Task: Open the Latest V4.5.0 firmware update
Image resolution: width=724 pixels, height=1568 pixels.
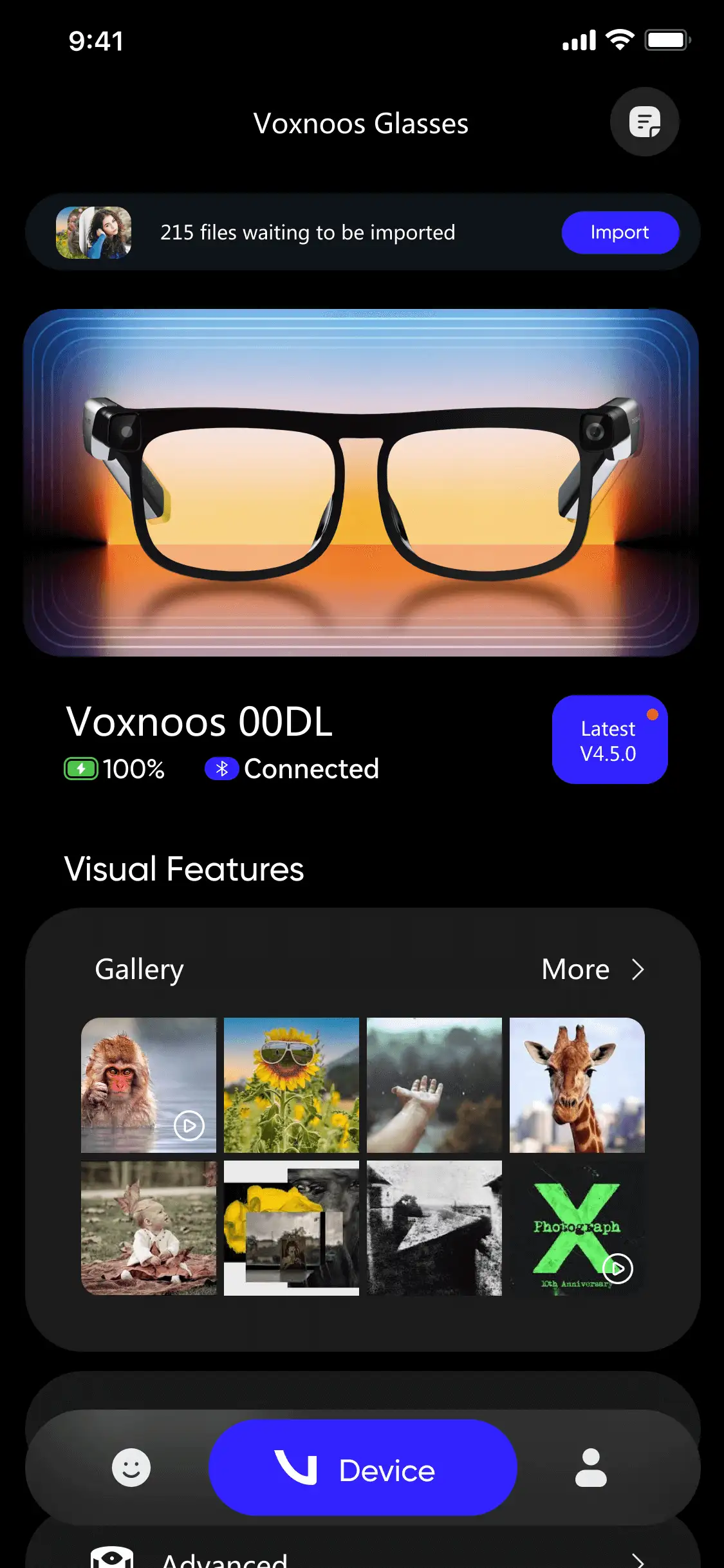Action: 609,740
